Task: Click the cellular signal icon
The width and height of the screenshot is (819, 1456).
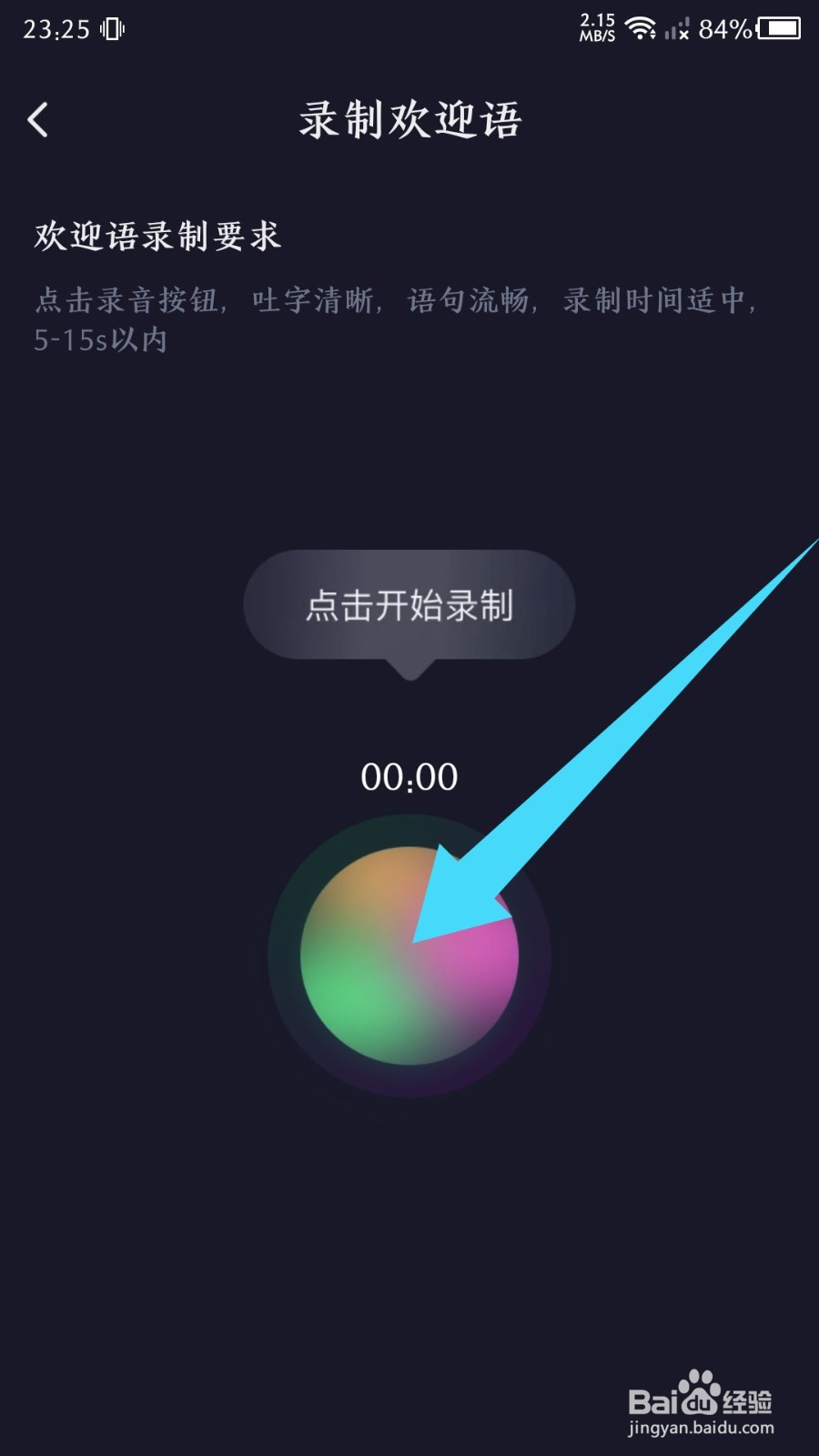Action: pos(678,29)
